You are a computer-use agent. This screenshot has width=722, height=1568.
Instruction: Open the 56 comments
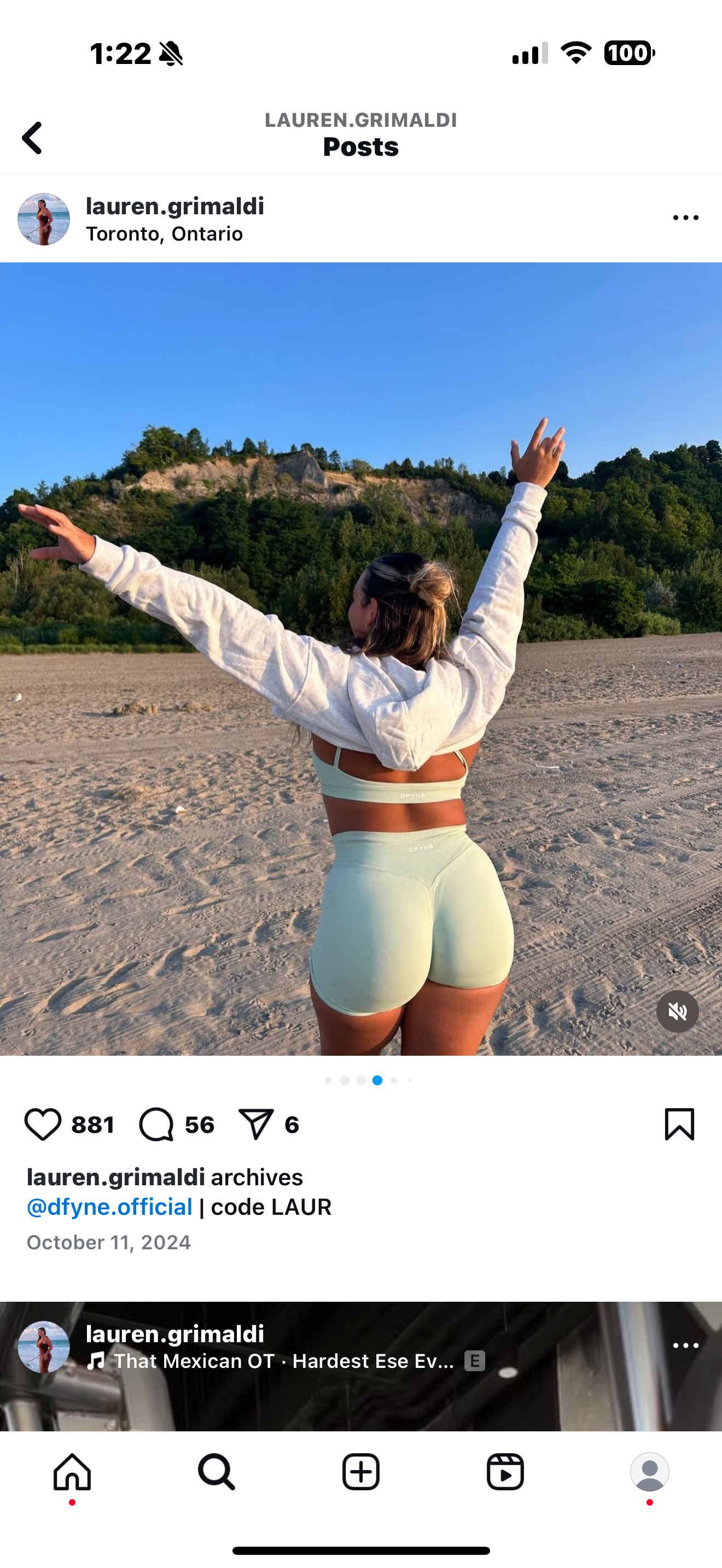point(156,1124)
